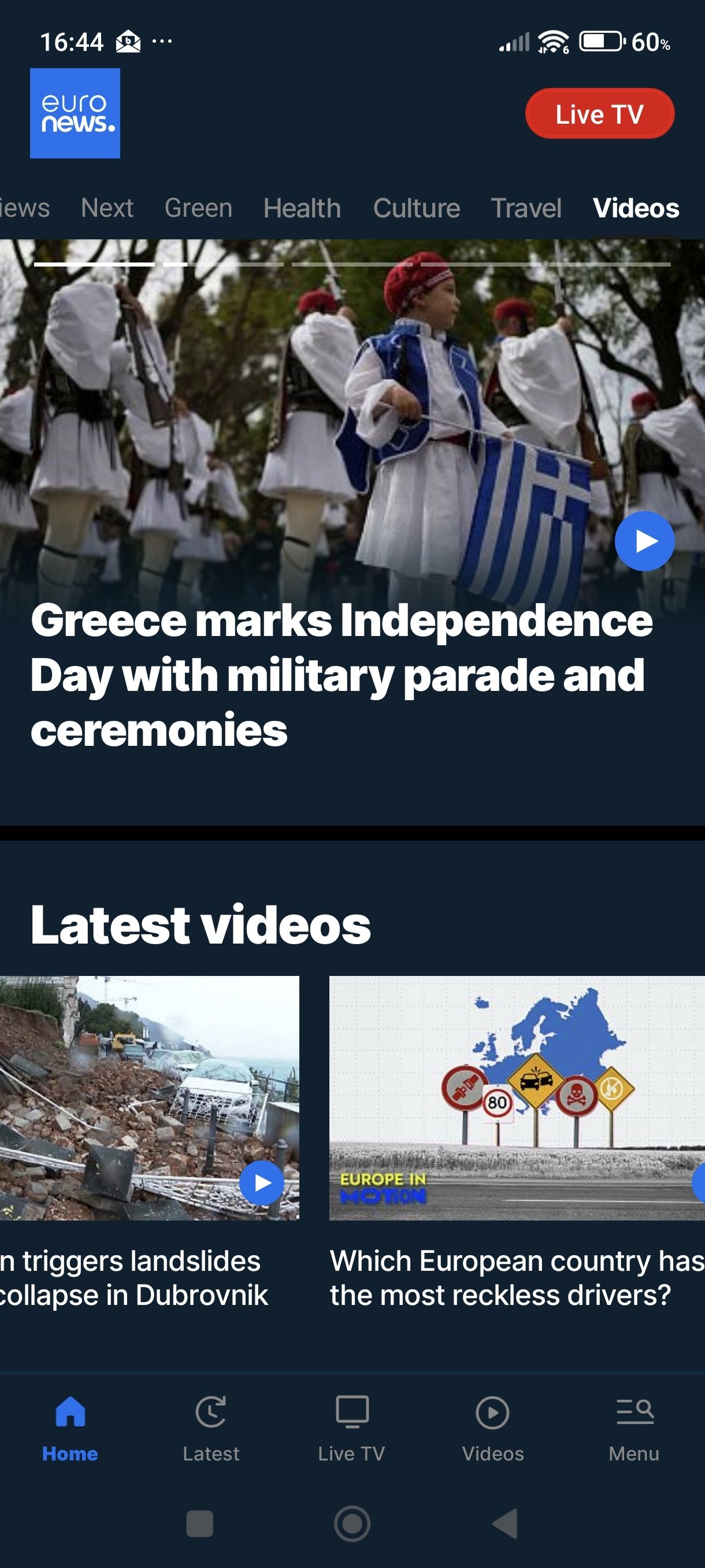Play the Greece Independence Day video

644,541
